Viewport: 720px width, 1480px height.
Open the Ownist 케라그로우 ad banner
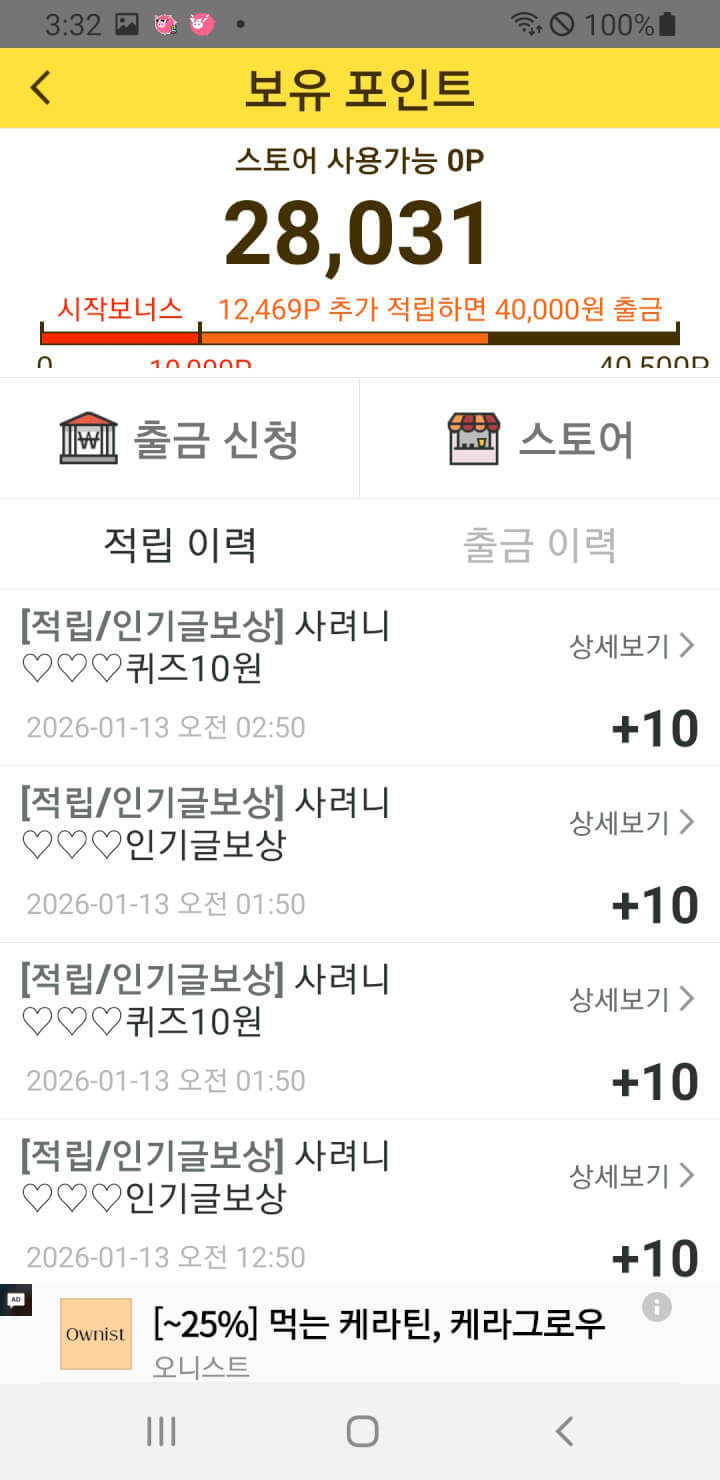tap(380, 1334)
